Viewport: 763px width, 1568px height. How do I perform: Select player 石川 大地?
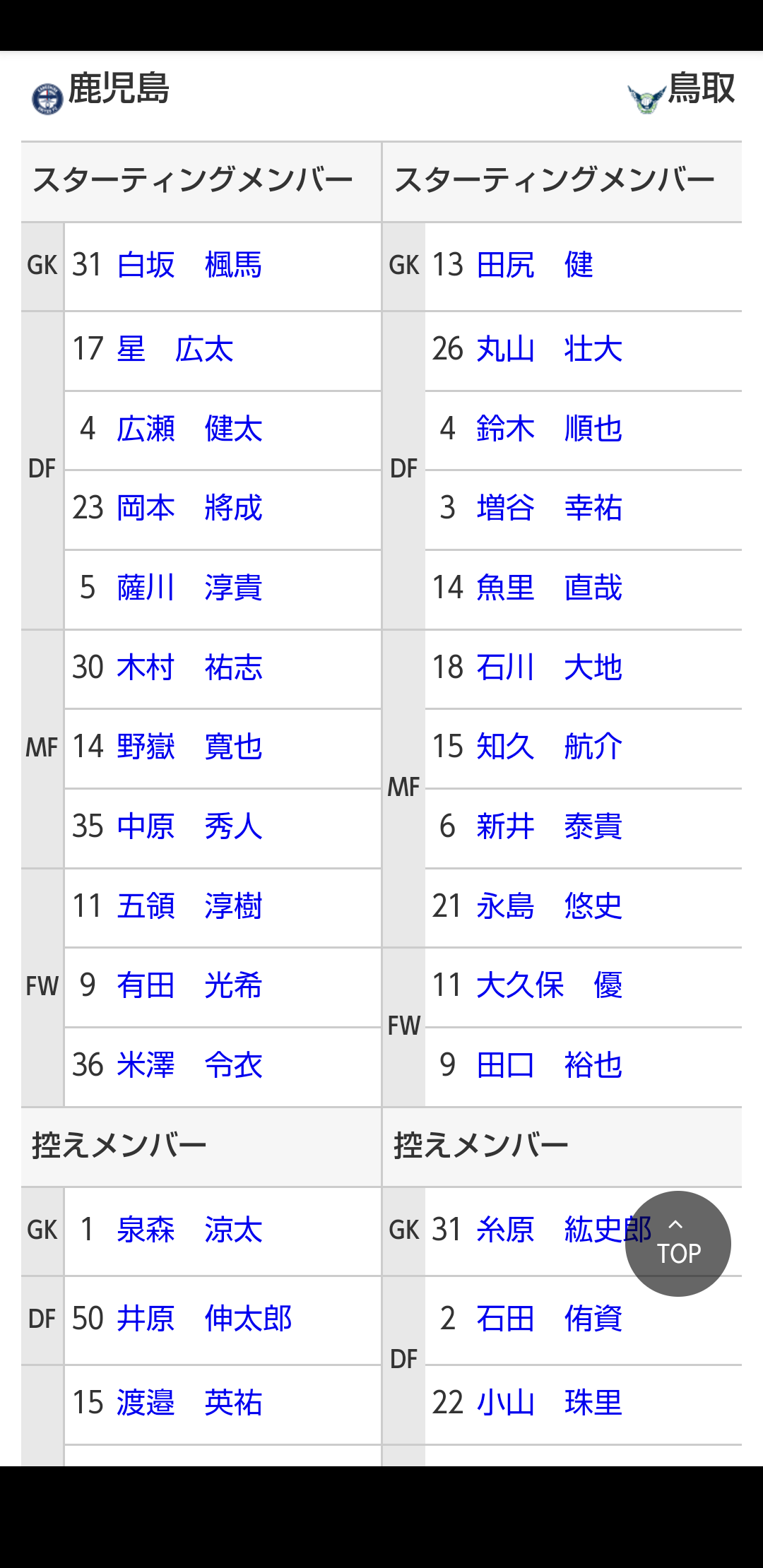[549, 668]
